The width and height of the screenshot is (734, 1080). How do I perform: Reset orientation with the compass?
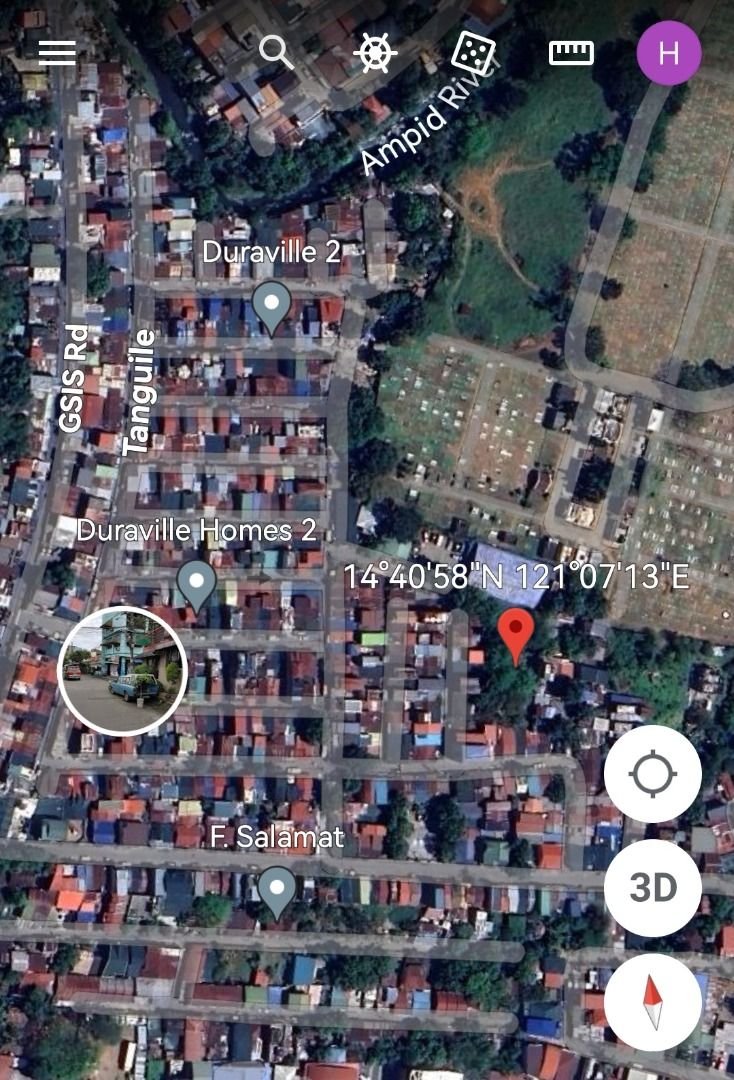(x=653, y=1002)
